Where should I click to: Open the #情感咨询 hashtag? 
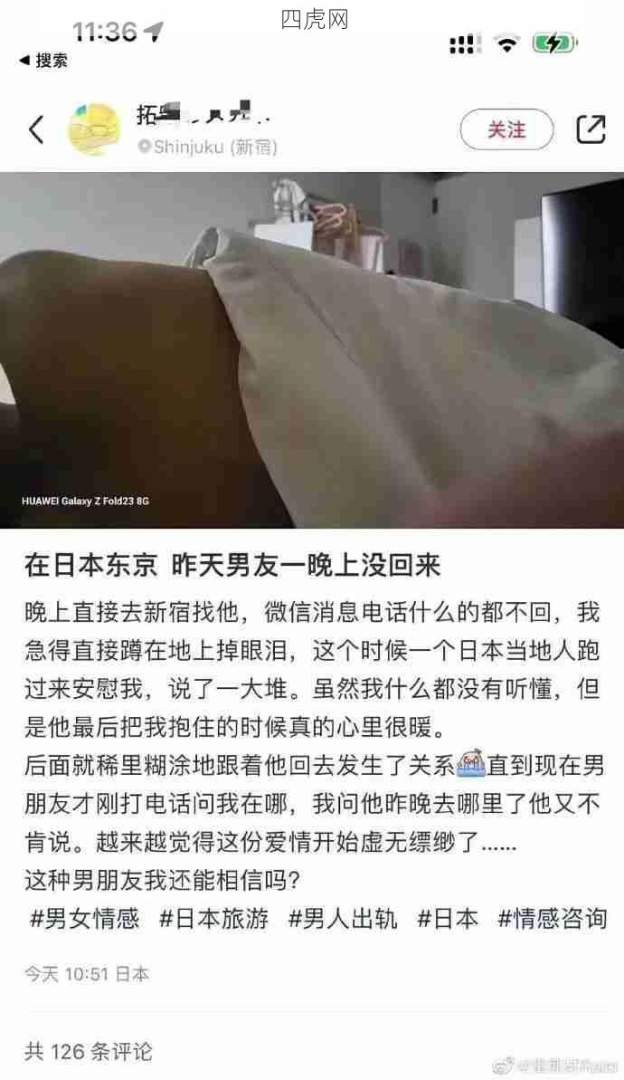pyautogui.click(x=552, y=919)
